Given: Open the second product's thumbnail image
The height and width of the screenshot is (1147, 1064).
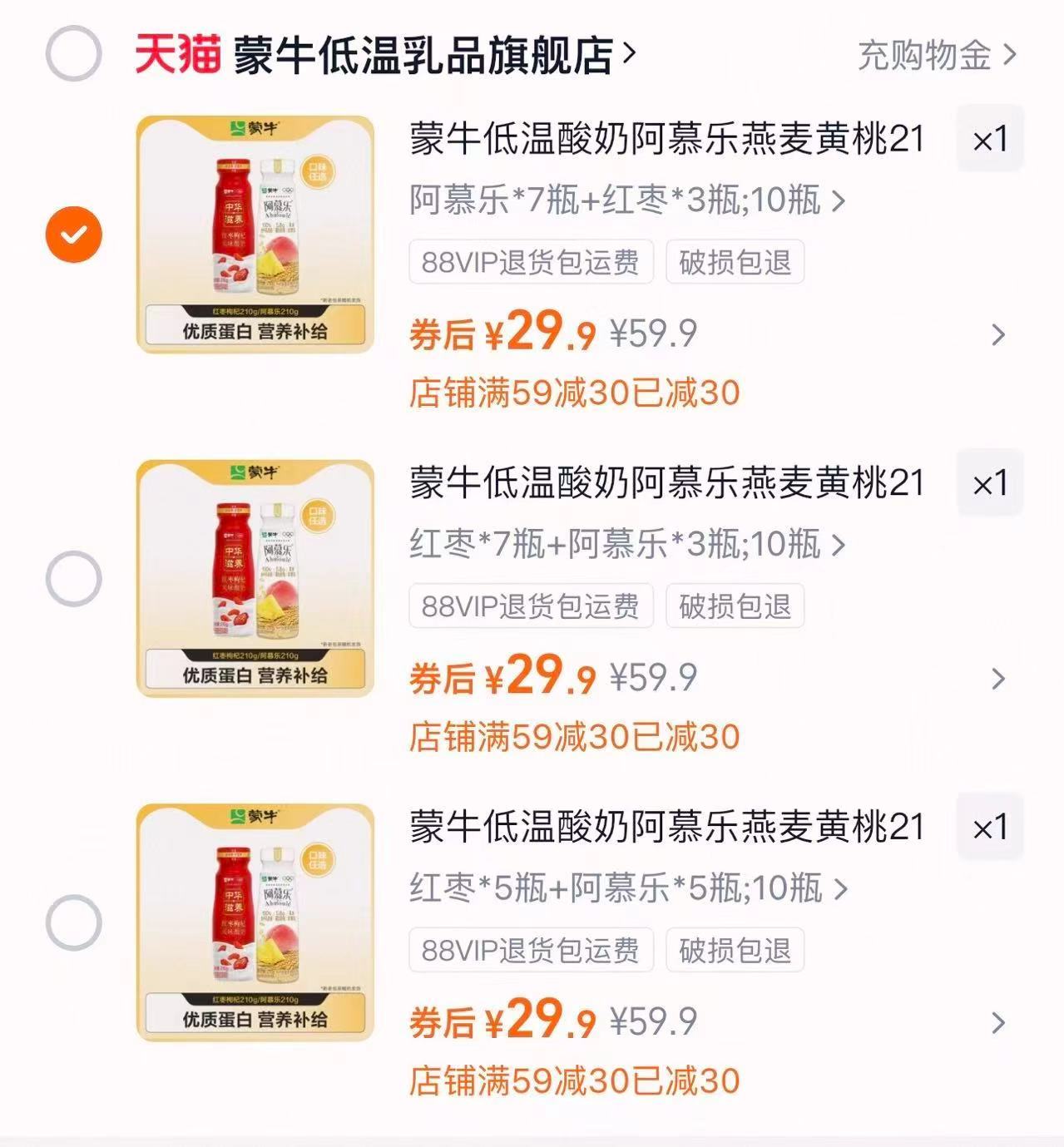Looking at the screenshot, I should pos(254,581).
